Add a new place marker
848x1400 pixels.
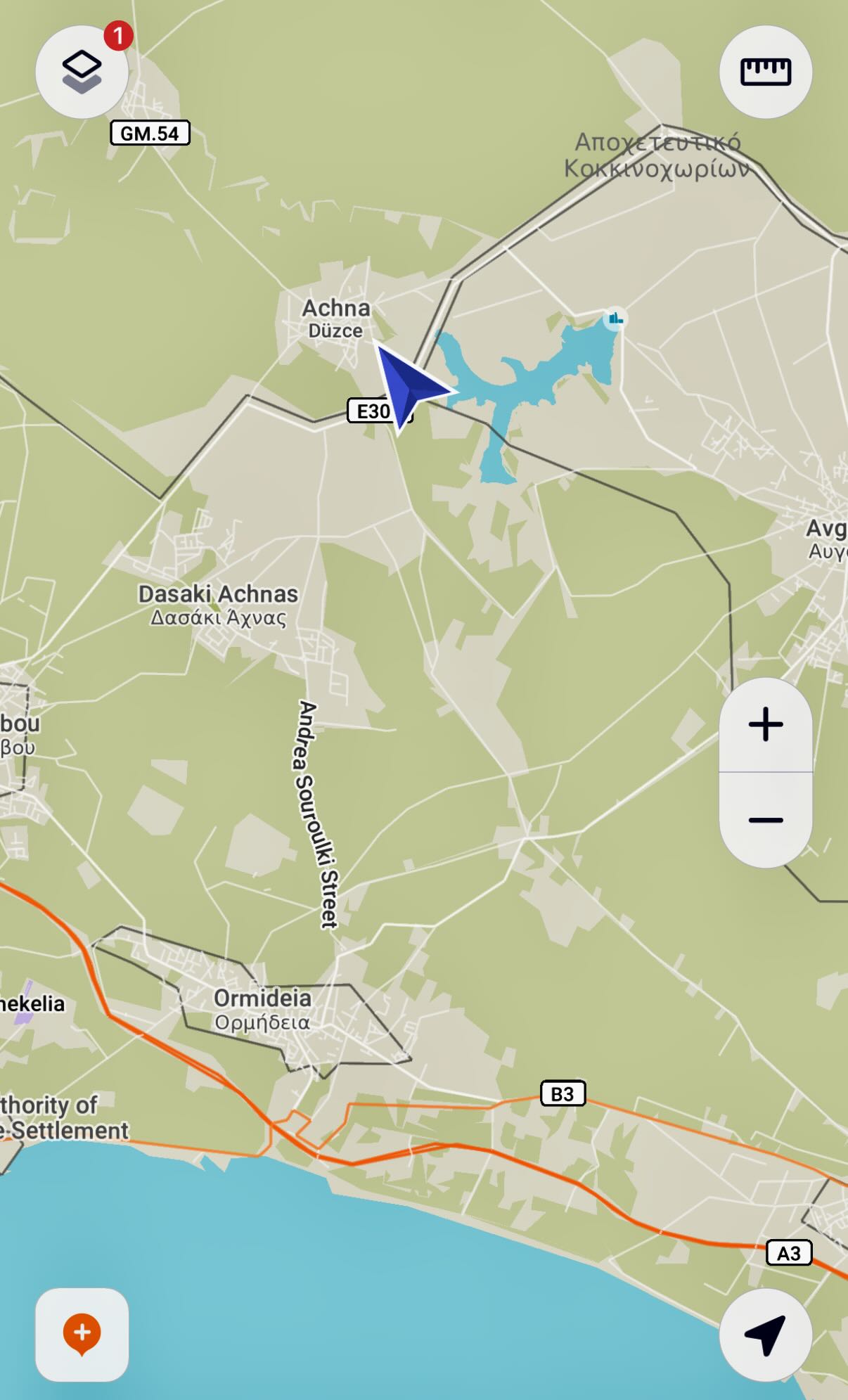coord(82,1334)
